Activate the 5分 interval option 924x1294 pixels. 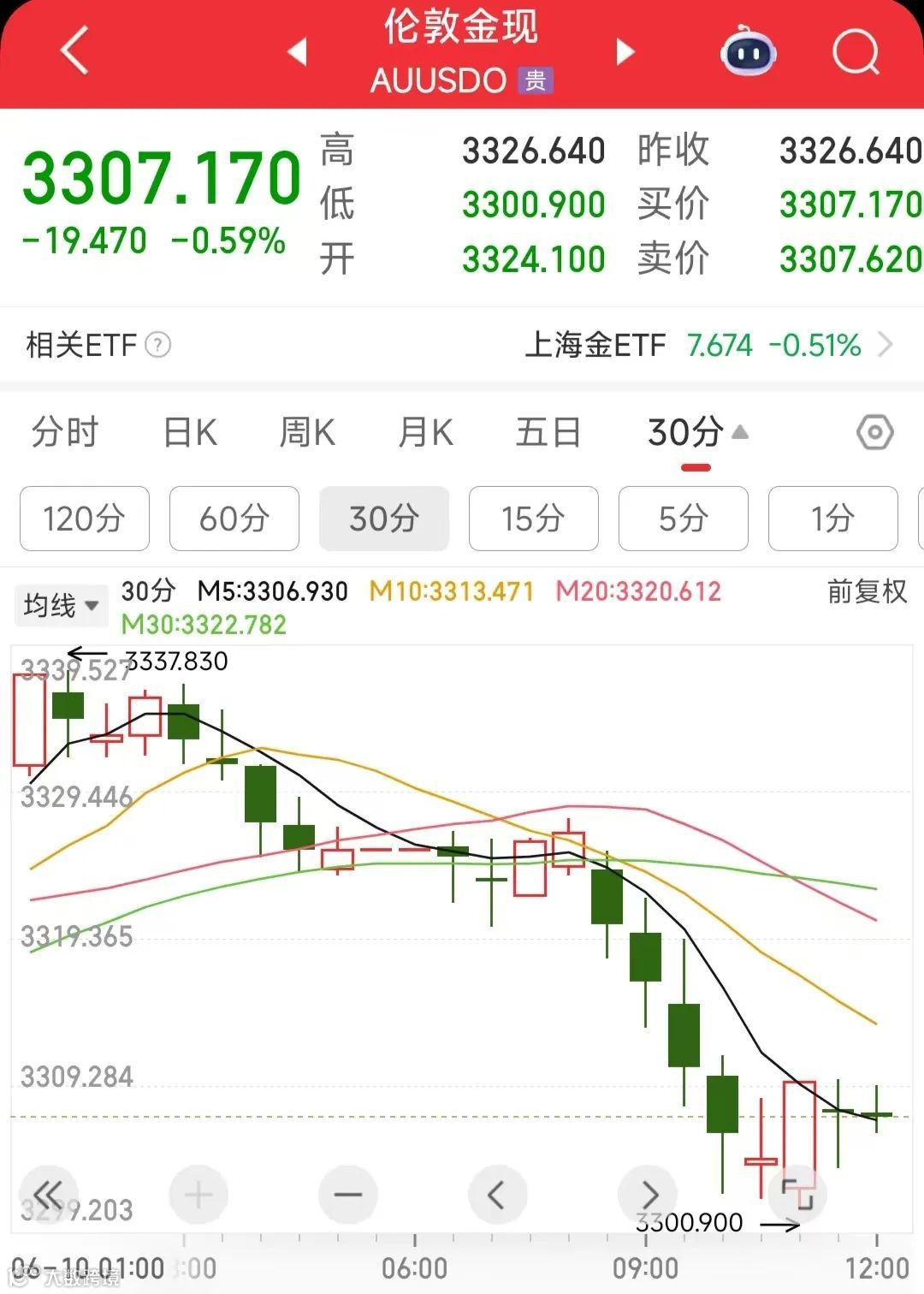point(683,519)
